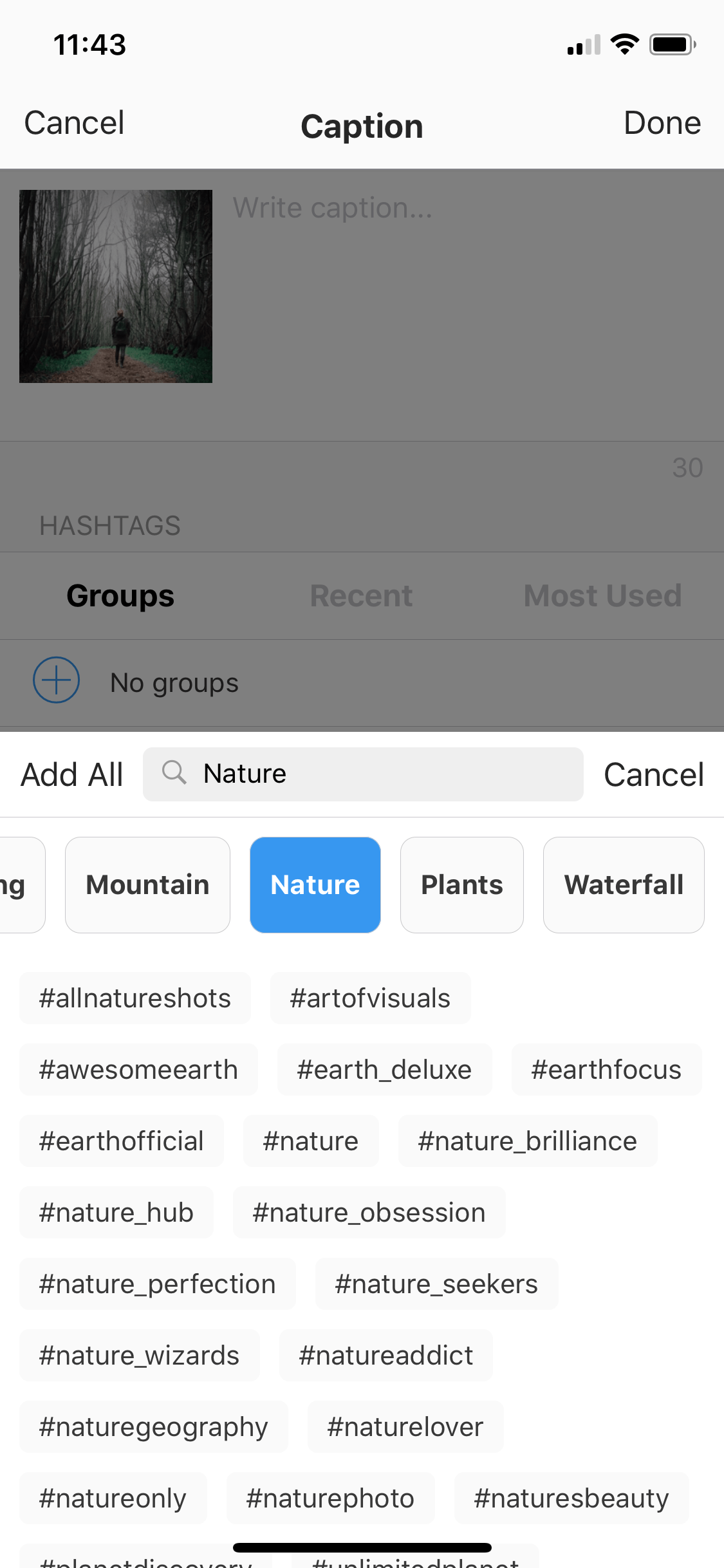Viewport: 724px width, 1568px height.
Task: Add the #naturelover hashtag
Action: click(405, 1427)
